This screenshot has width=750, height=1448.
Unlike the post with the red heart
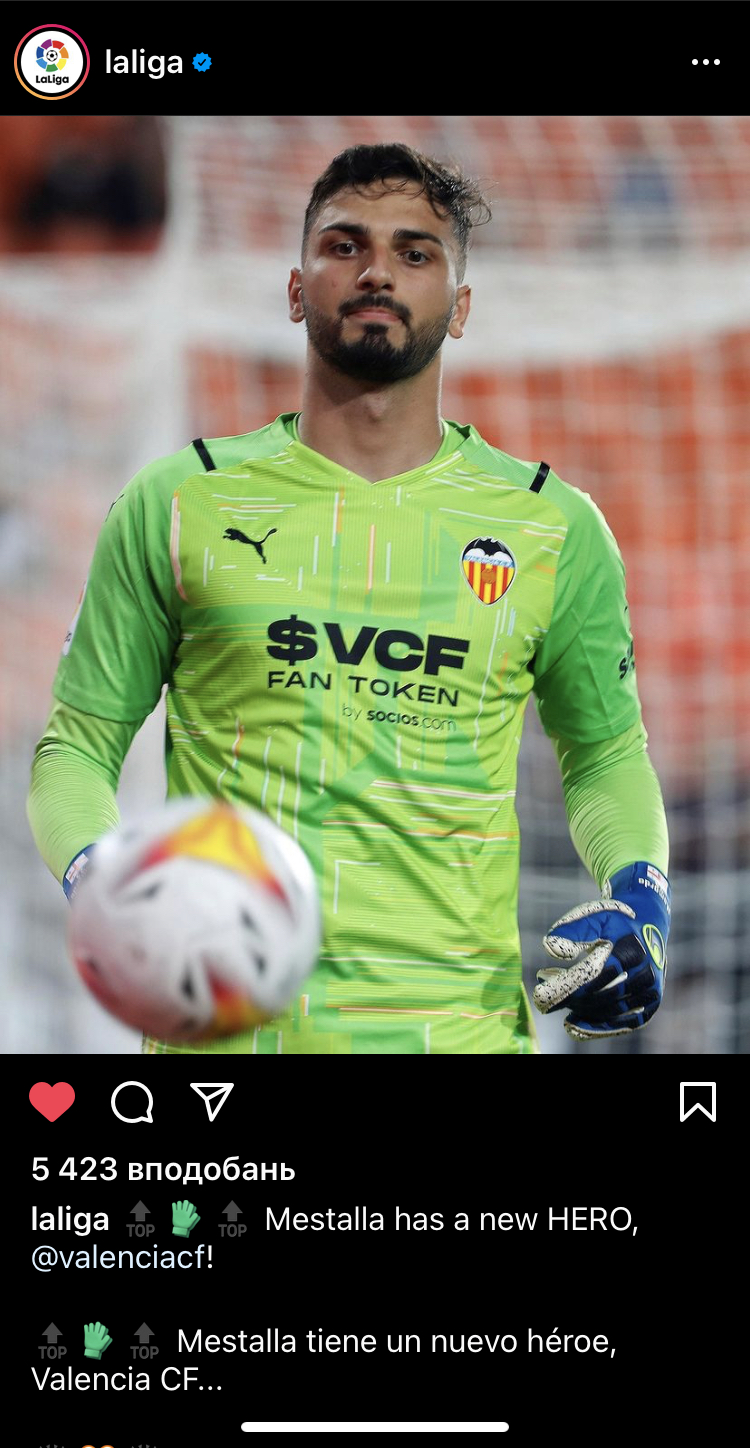point(52,1102)
